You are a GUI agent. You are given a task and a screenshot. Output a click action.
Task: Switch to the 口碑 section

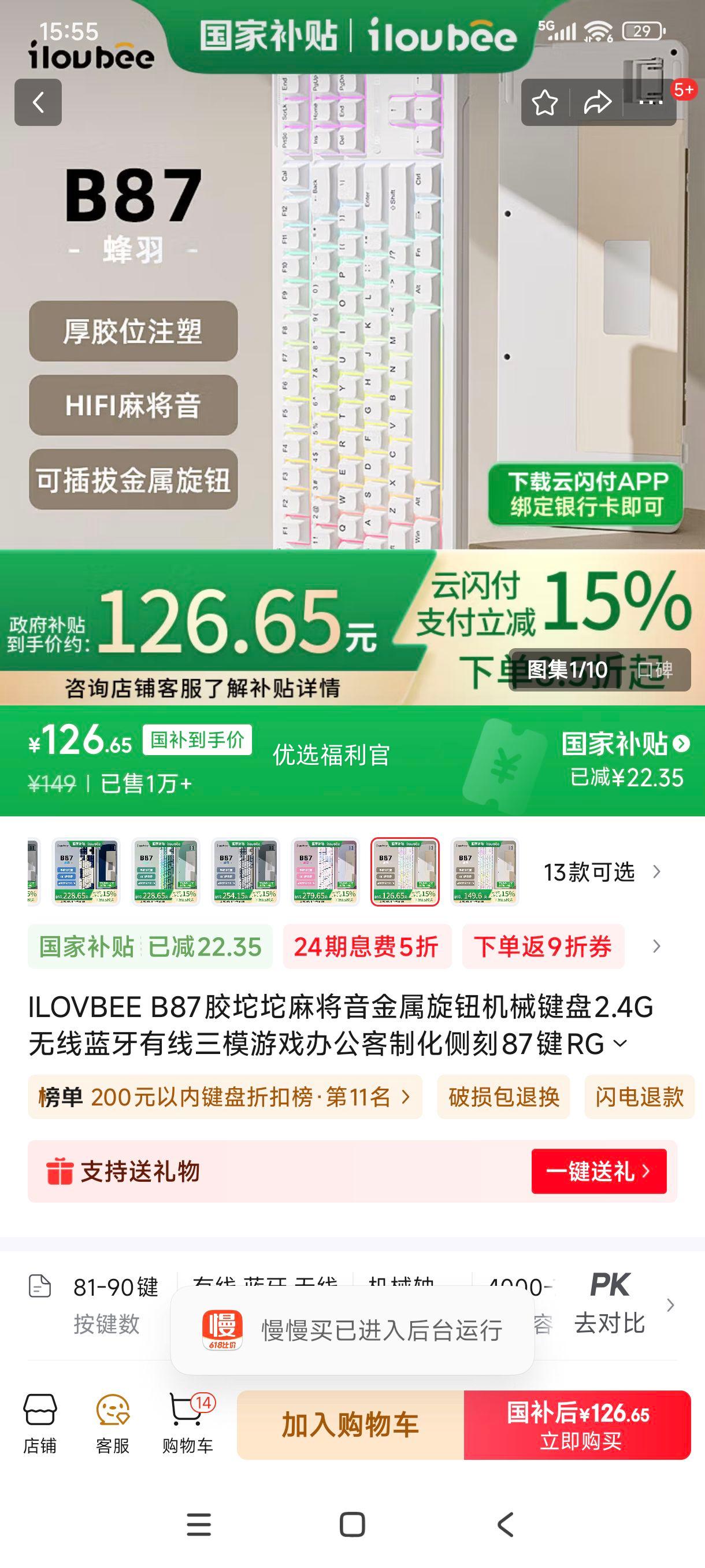[x=655, y=670]
